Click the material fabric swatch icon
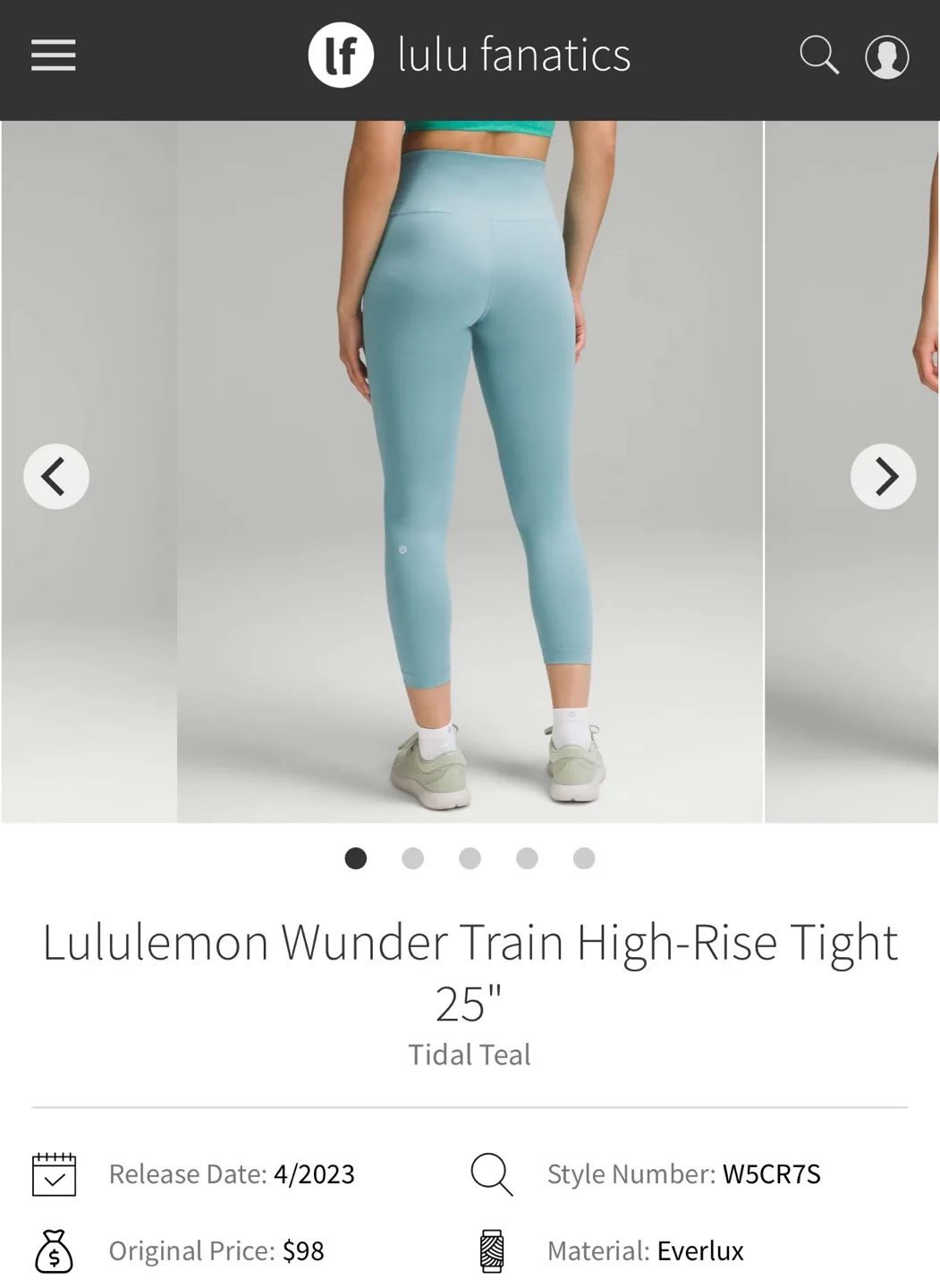 (491, 1250)
